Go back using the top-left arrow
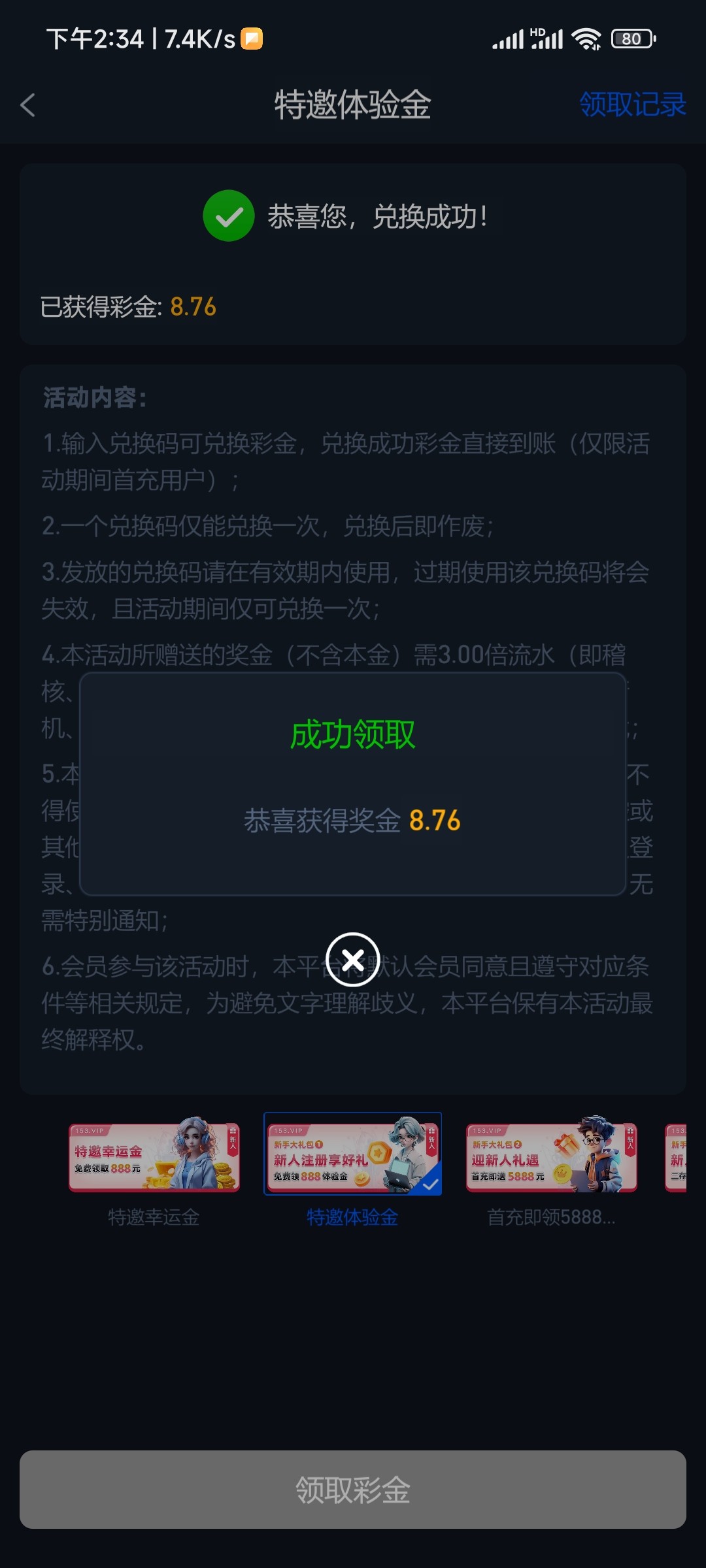706x1568 pixels. click(x=27, y=105)
